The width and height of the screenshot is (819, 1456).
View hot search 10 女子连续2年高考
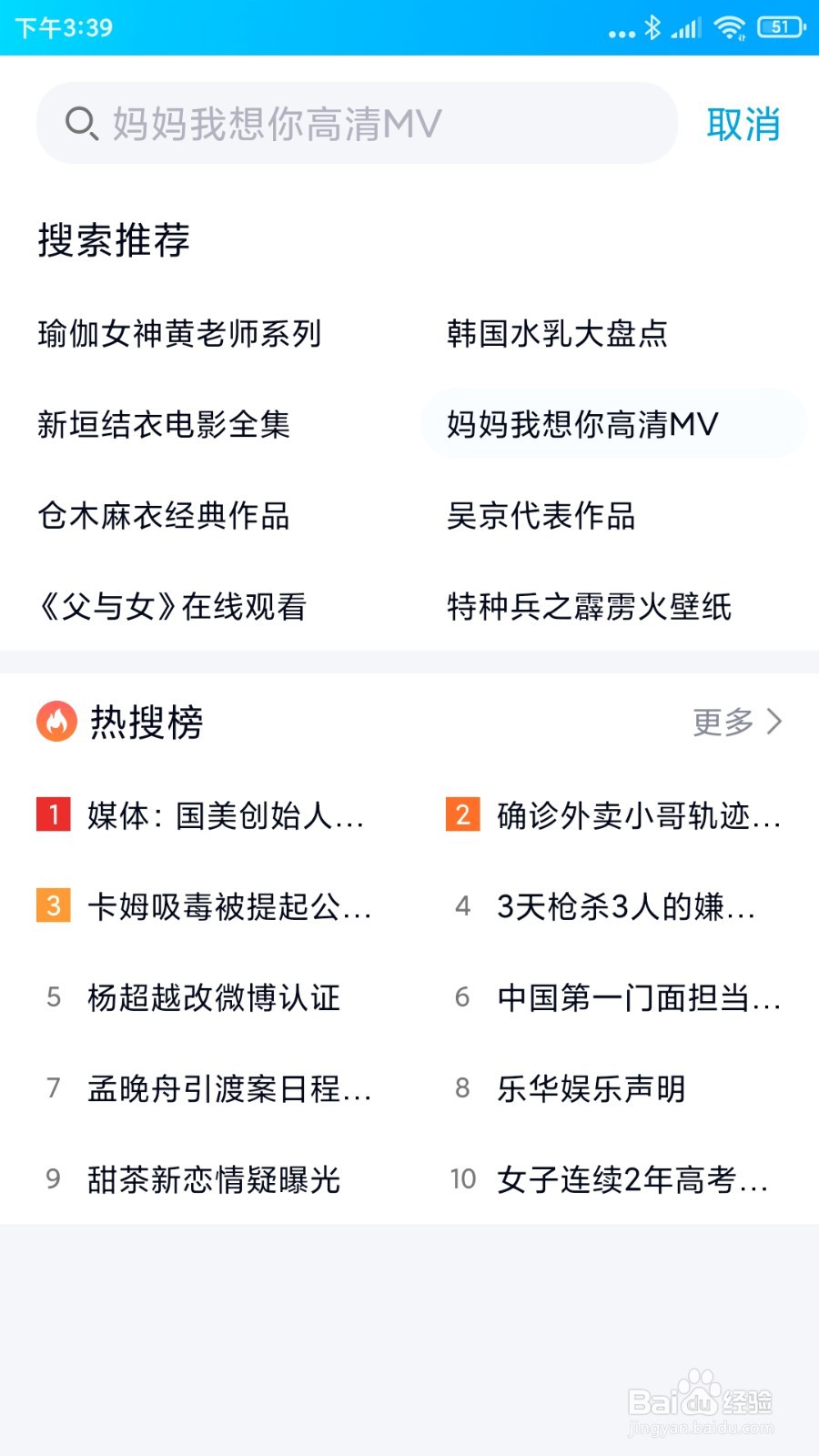click(608, 1178)
